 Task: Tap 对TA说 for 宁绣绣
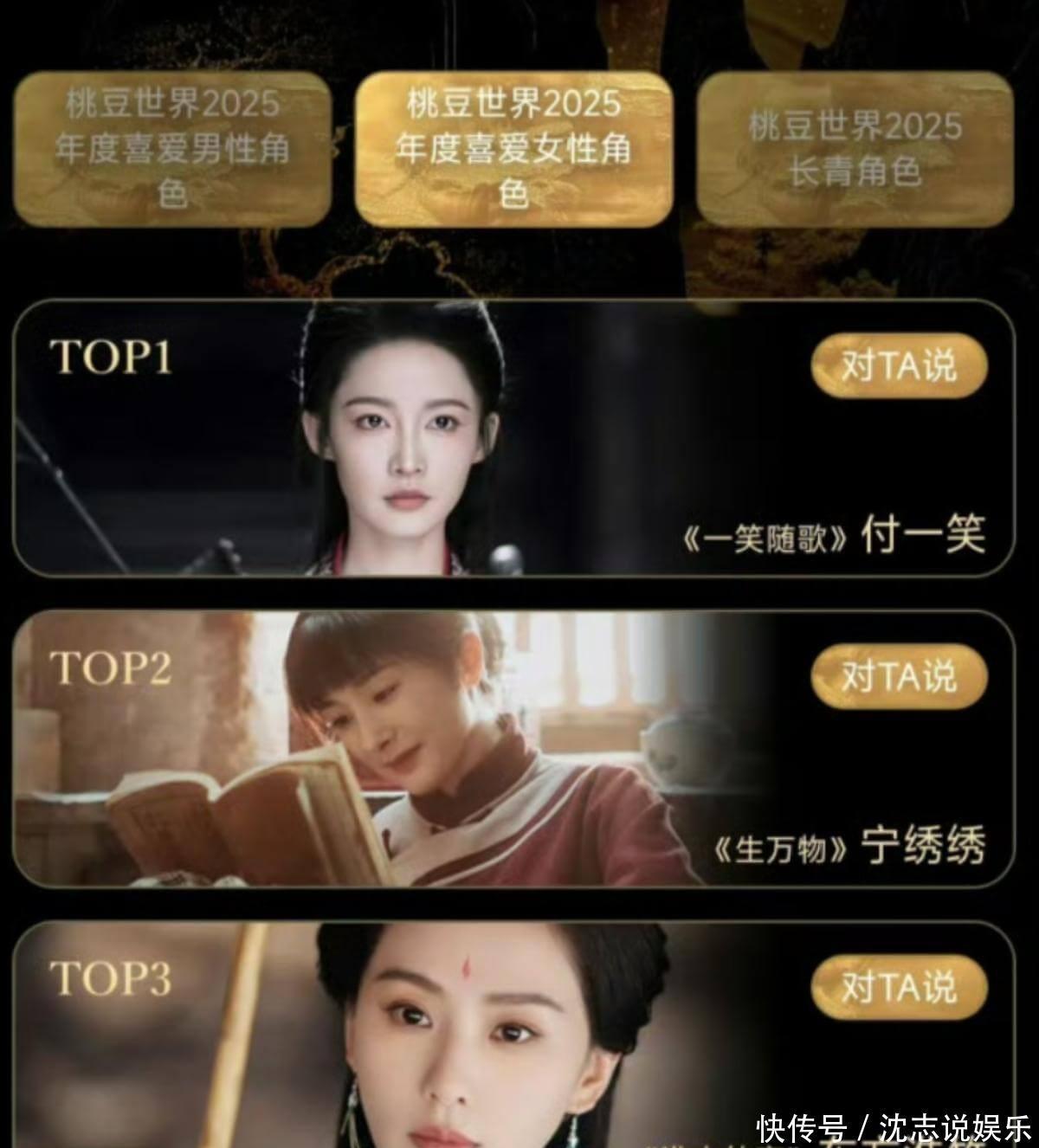899,676
